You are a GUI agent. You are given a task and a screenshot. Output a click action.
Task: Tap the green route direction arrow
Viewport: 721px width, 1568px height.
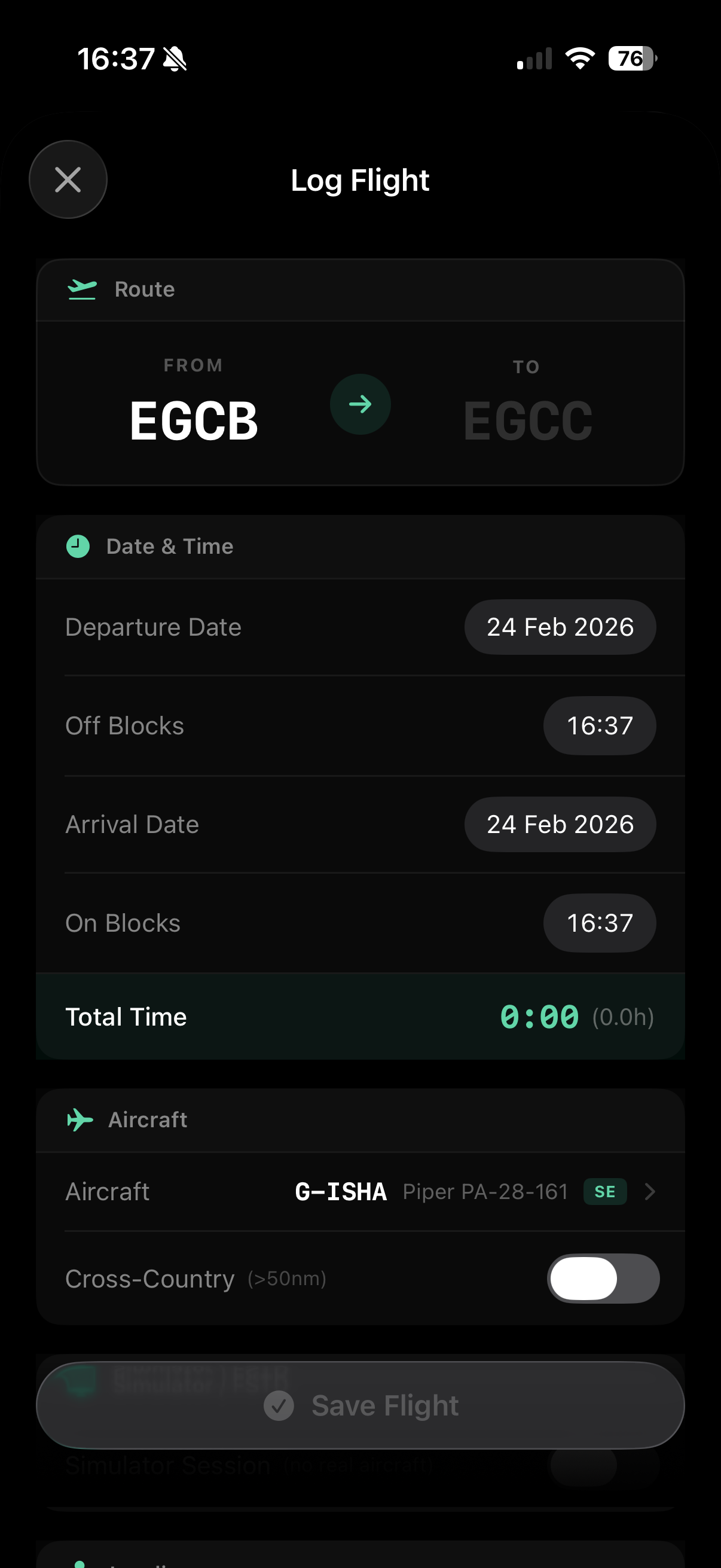click(x=360, y=405)
